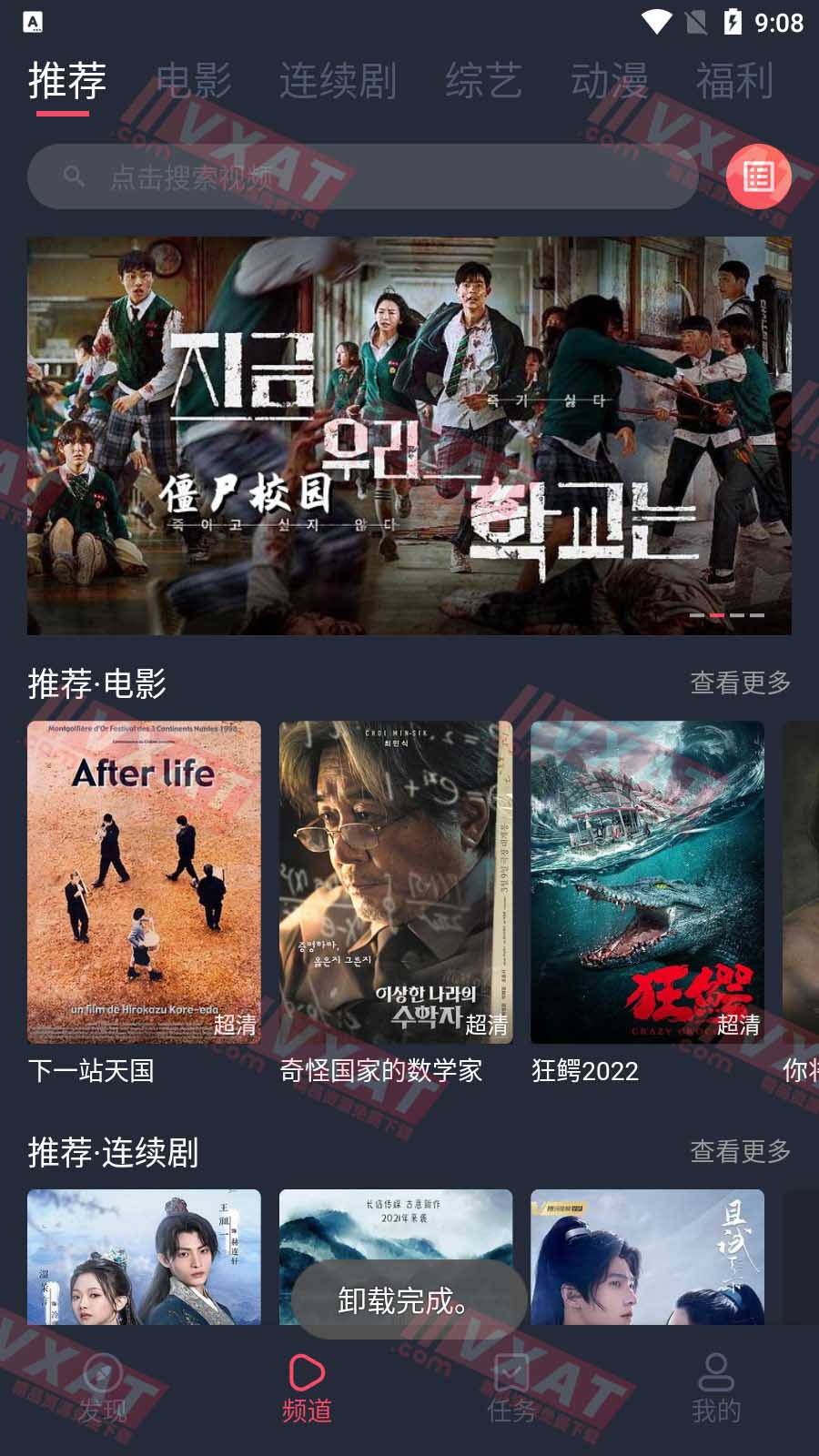View more in 推荐·连续剧 section

click(x=740, y=1151)
